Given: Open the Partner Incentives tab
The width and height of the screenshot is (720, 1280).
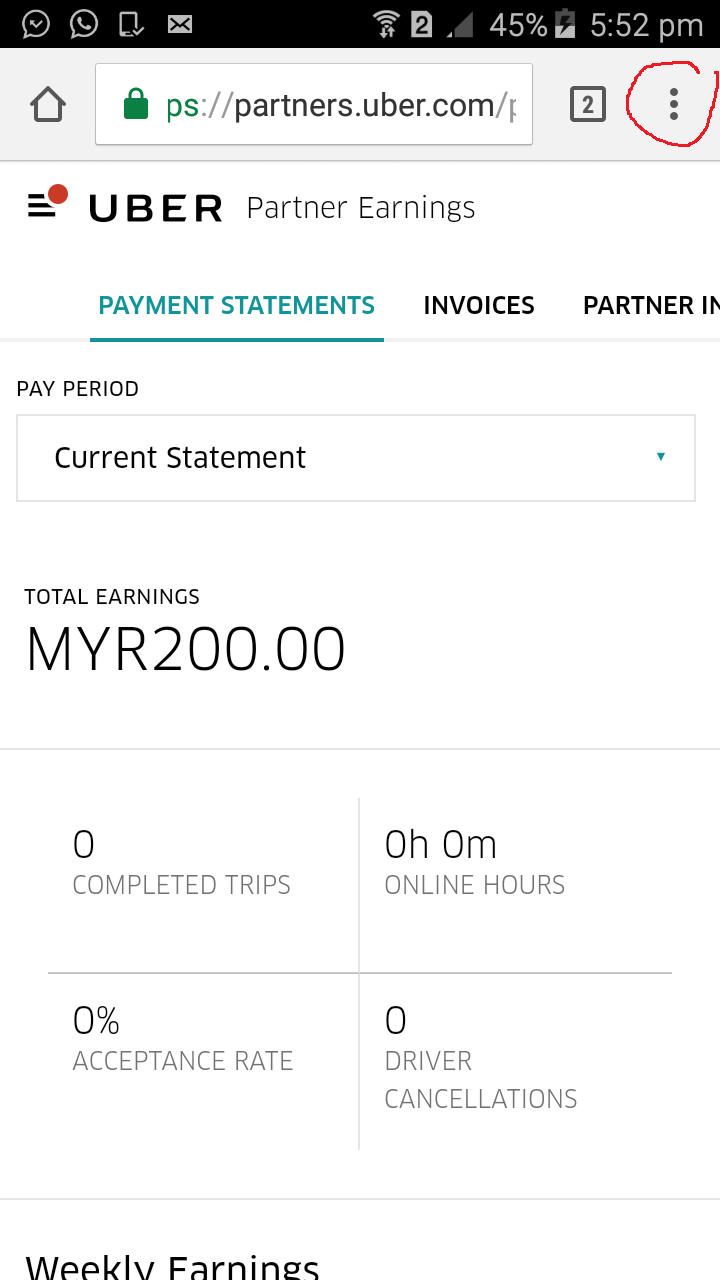Looking at the screenshot, I should (650, 305).
